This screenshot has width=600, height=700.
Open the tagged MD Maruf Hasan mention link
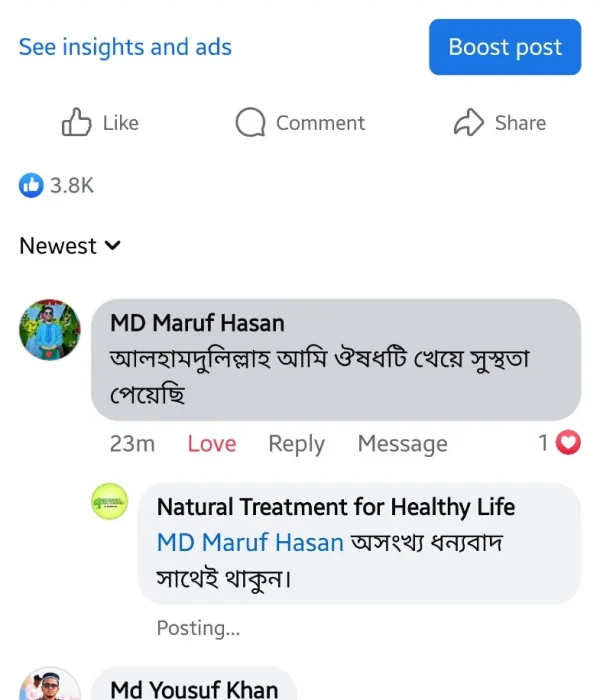point(250,542)
